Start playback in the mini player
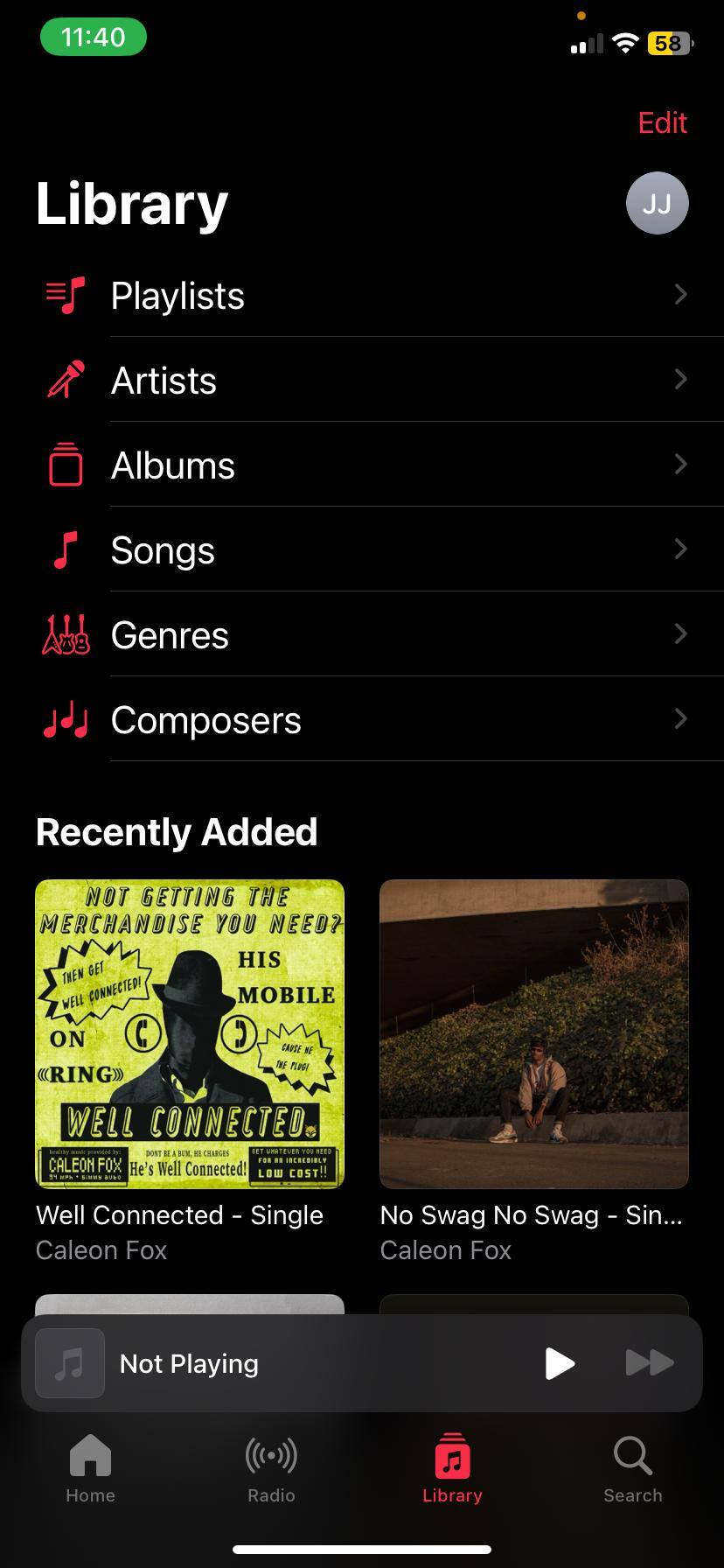Screen dimensions: 724x1568 [560, 1363]
